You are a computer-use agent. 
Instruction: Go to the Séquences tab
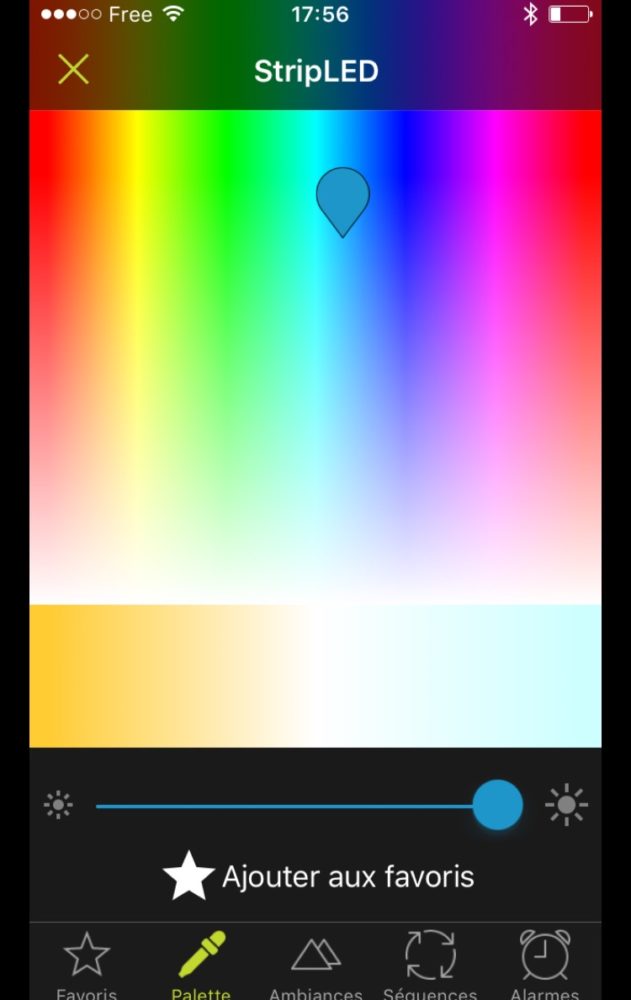tap(430, 965)
